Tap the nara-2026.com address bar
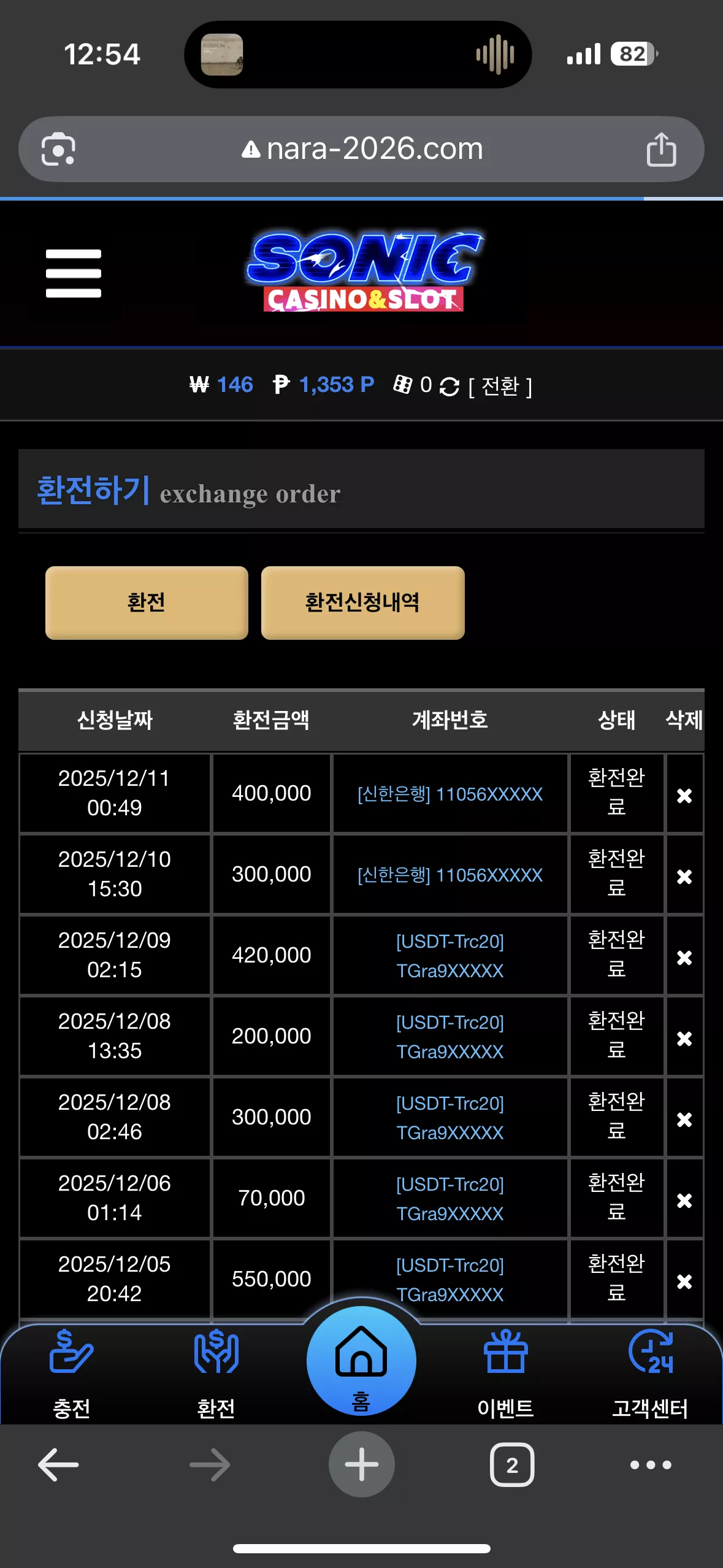Viewport: 723px width, 1568px height. point(362,149)
